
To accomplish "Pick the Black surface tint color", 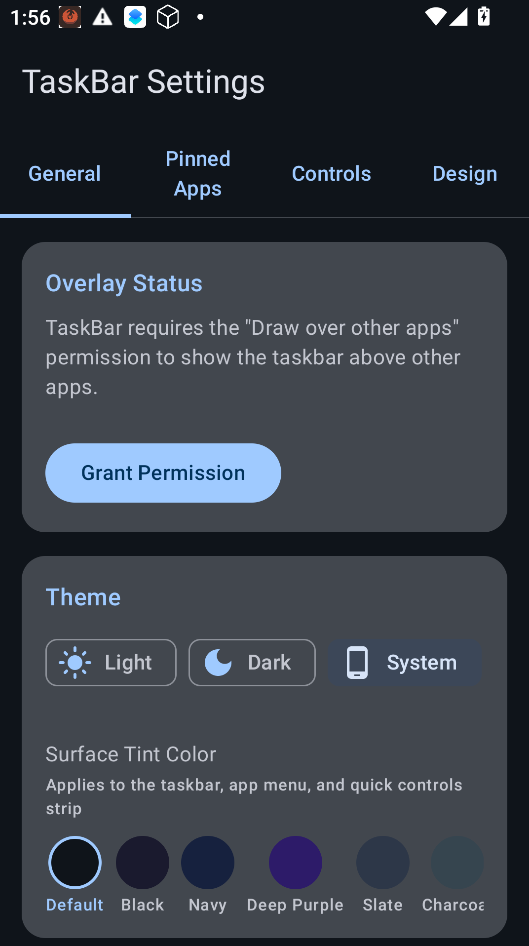I will click(x=142, y=863).
